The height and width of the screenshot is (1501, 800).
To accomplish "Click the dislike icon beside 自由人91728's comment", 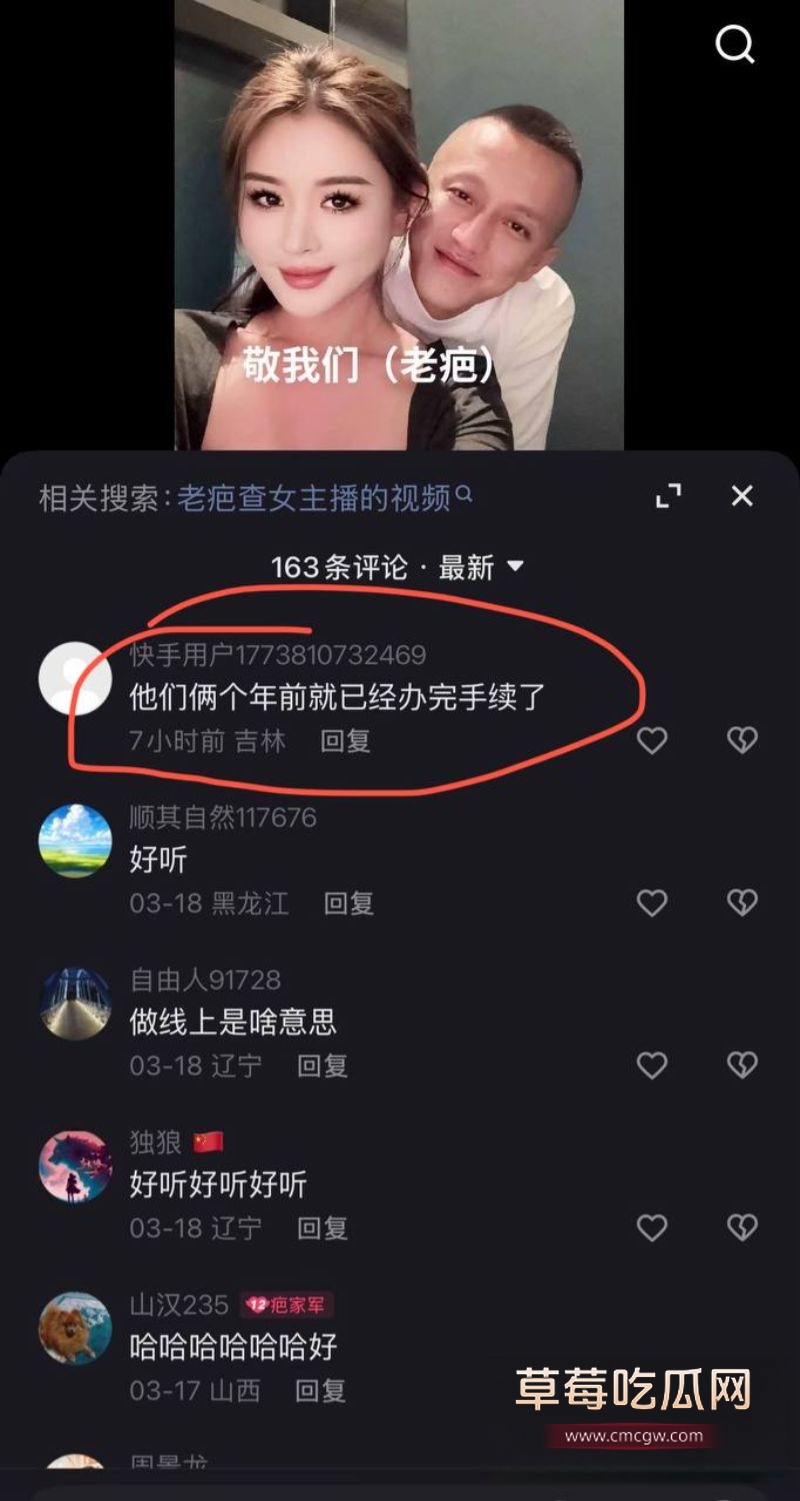I will pyautogui.click(x=740, y=1066).
